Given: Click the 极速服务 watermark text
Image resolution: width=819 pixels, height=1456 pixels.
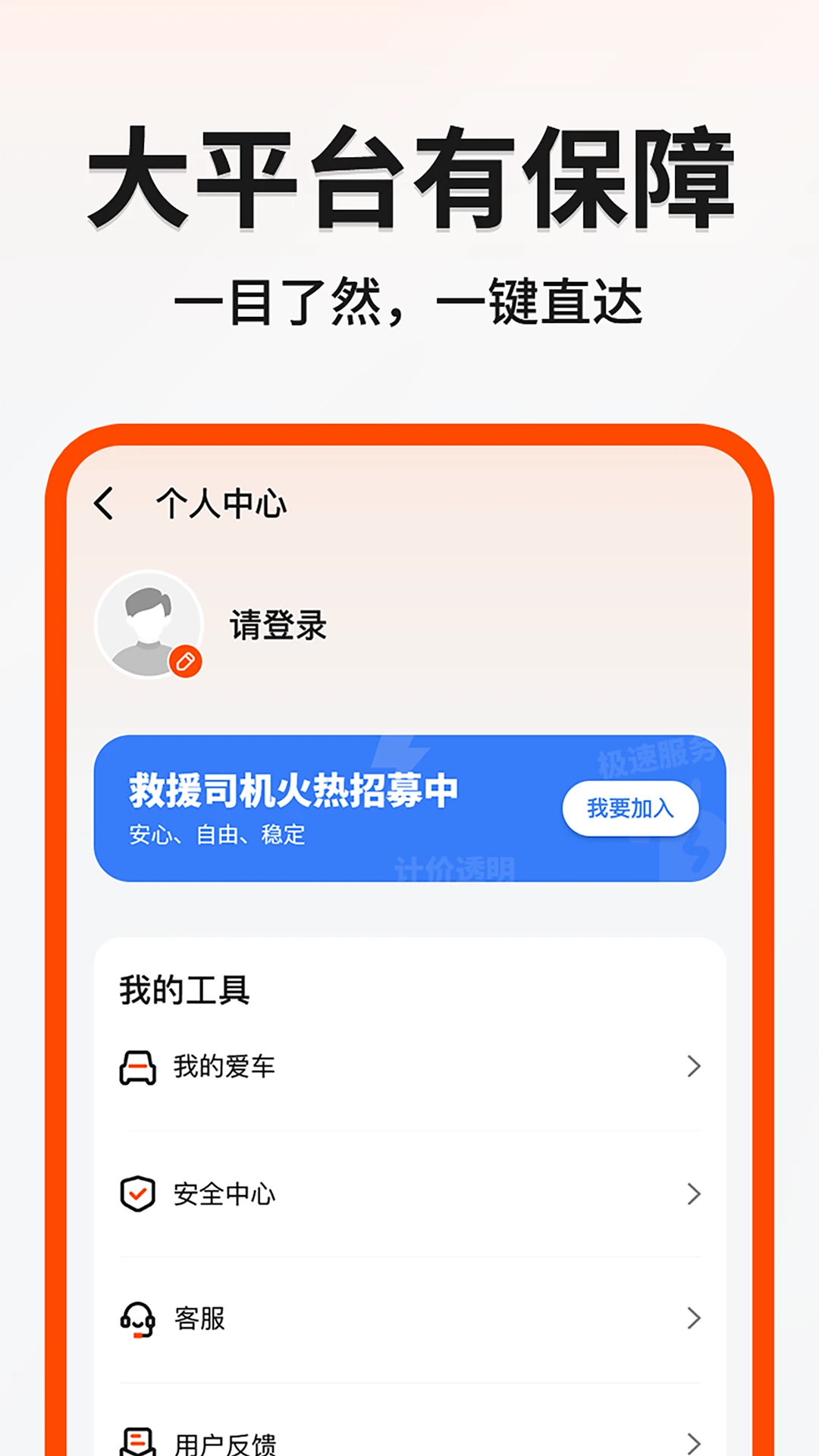Looking at the screenshot, I should pyautogui.click(x=656, y=755).
